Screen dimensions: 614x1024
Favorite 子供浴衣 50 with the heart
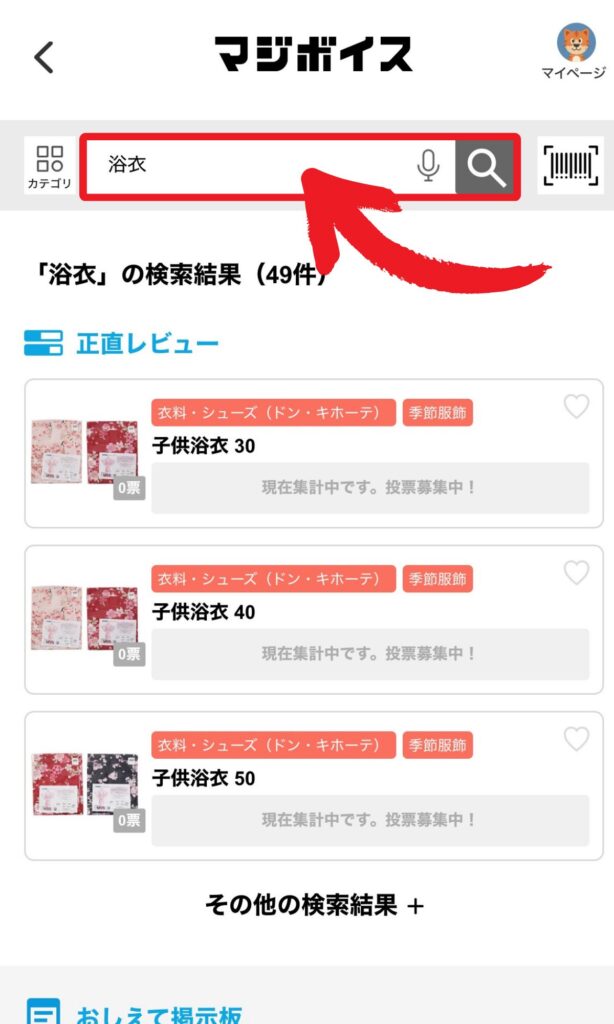point(576,739)
